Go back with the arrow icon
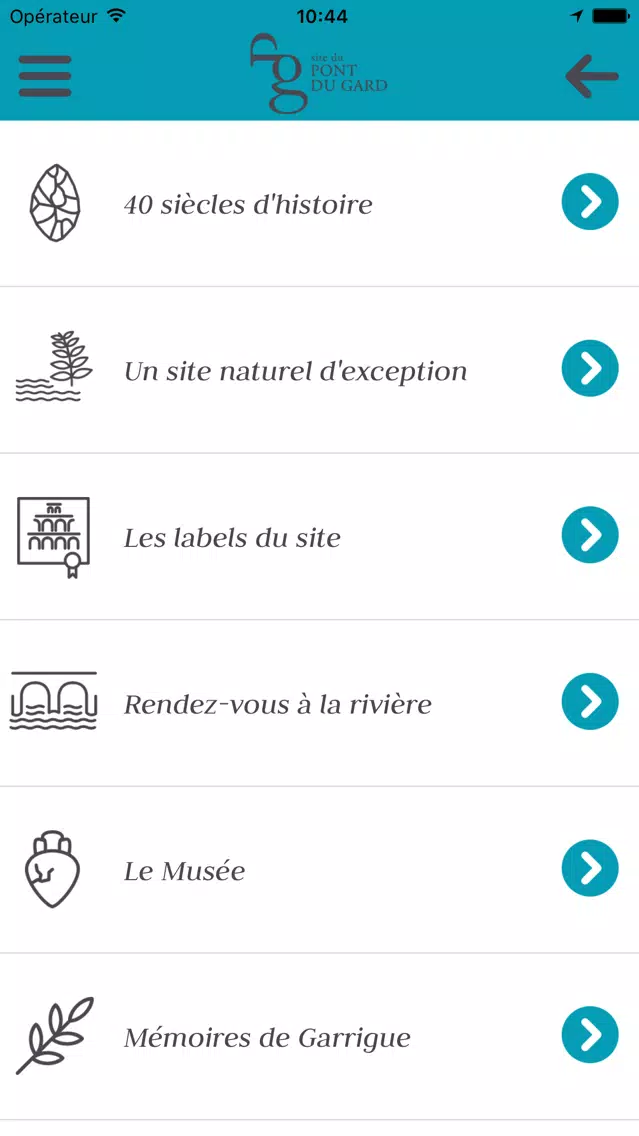 tap(591, 75)
